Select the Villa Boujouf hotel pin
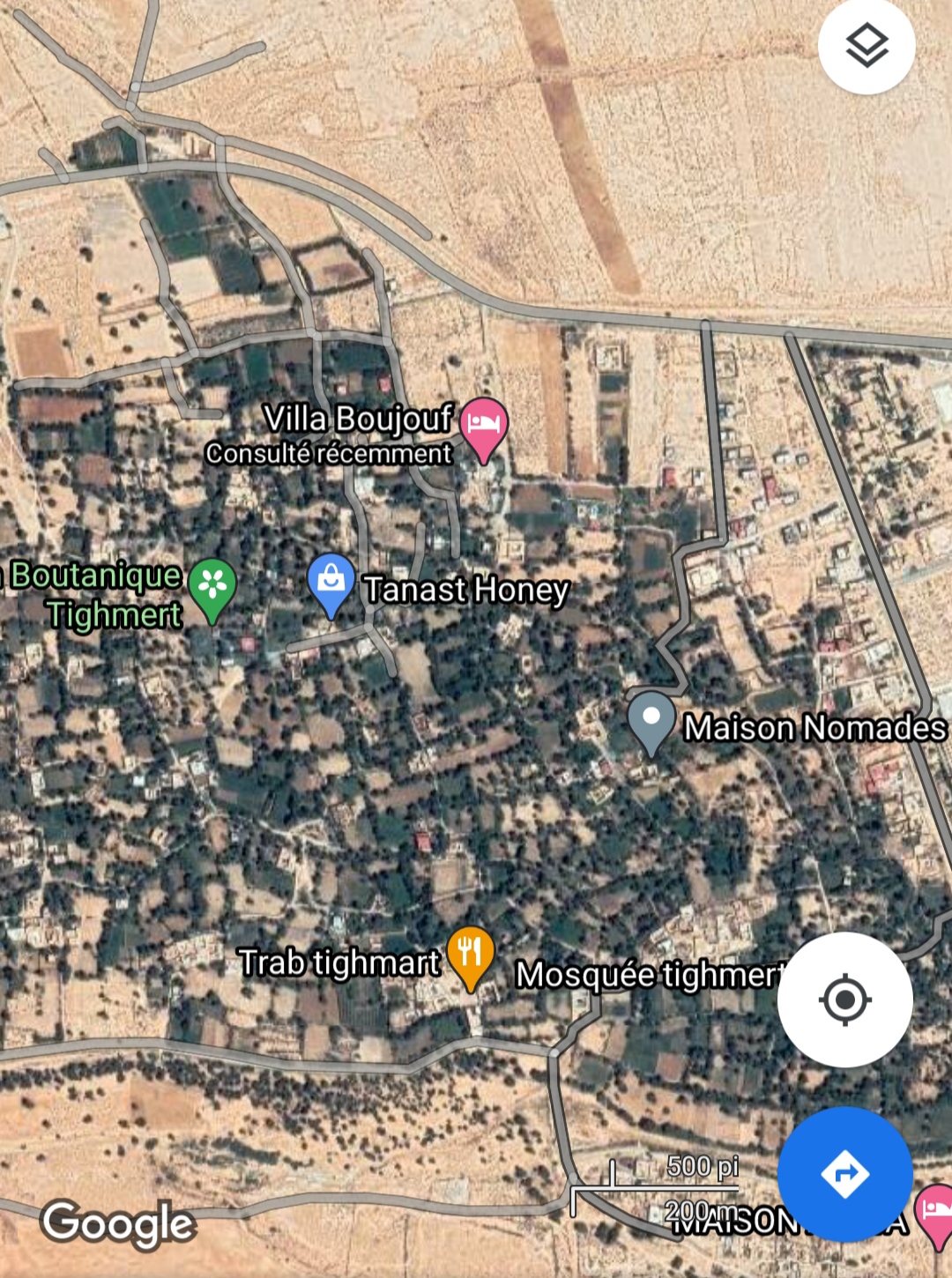Image resolution: width=952 pixels, height=1278 pixels. pos(483,425)
